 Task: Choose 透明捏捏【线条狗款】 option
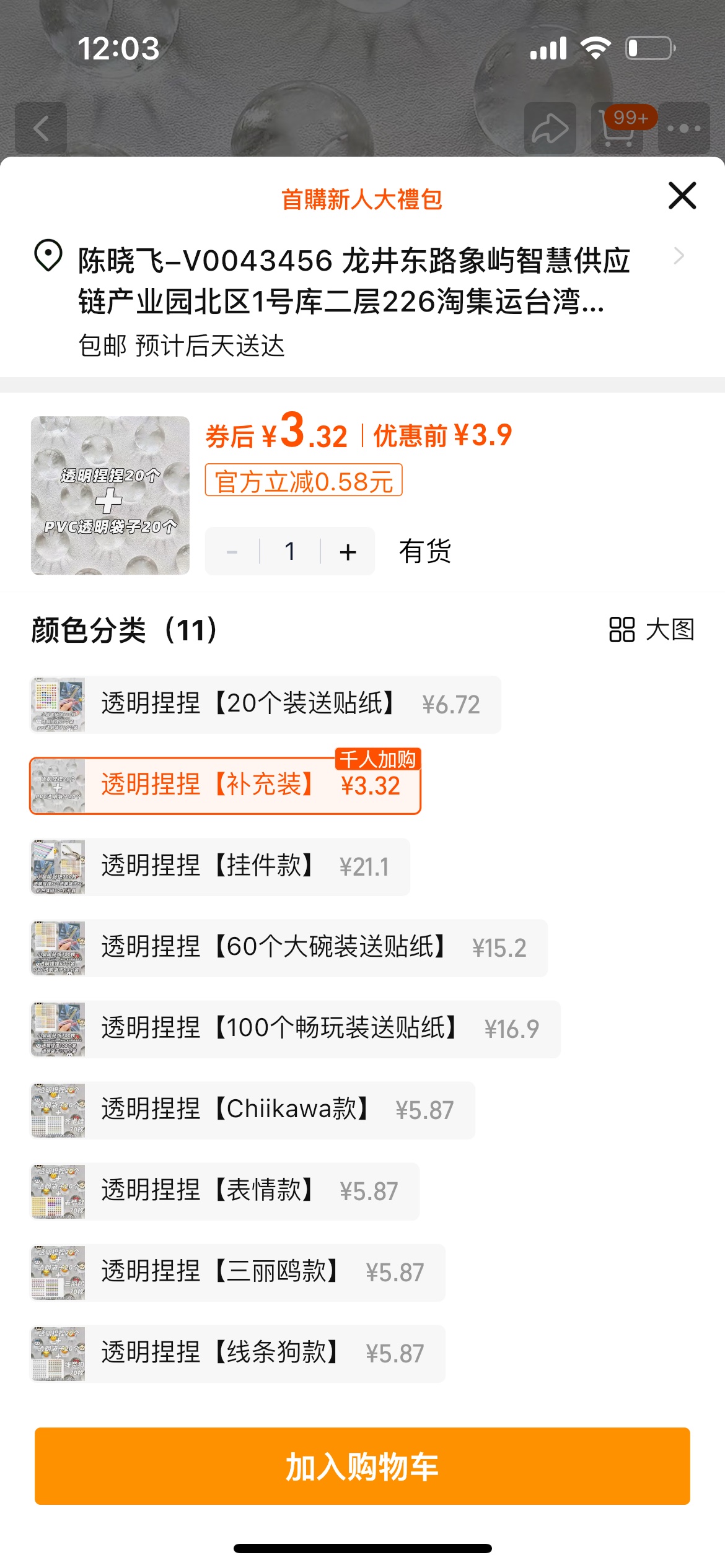(x=238, y=1353)
